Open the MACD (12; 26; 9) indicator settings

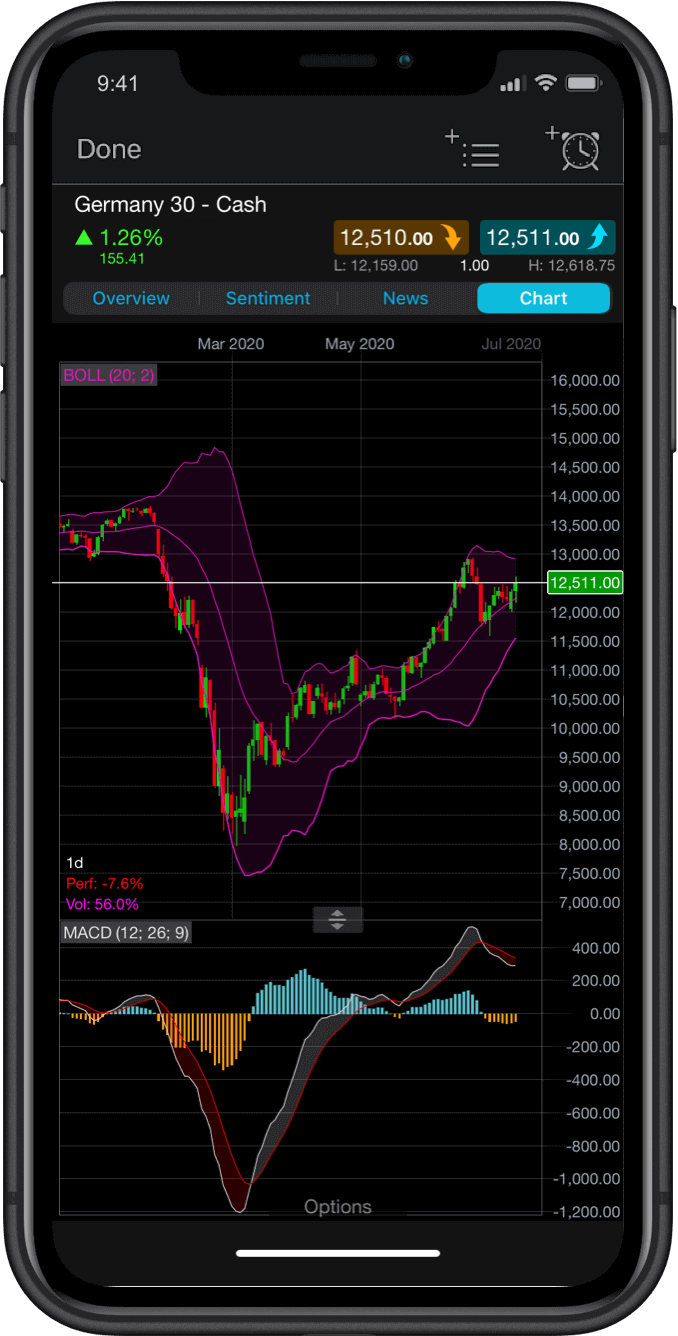125,933
